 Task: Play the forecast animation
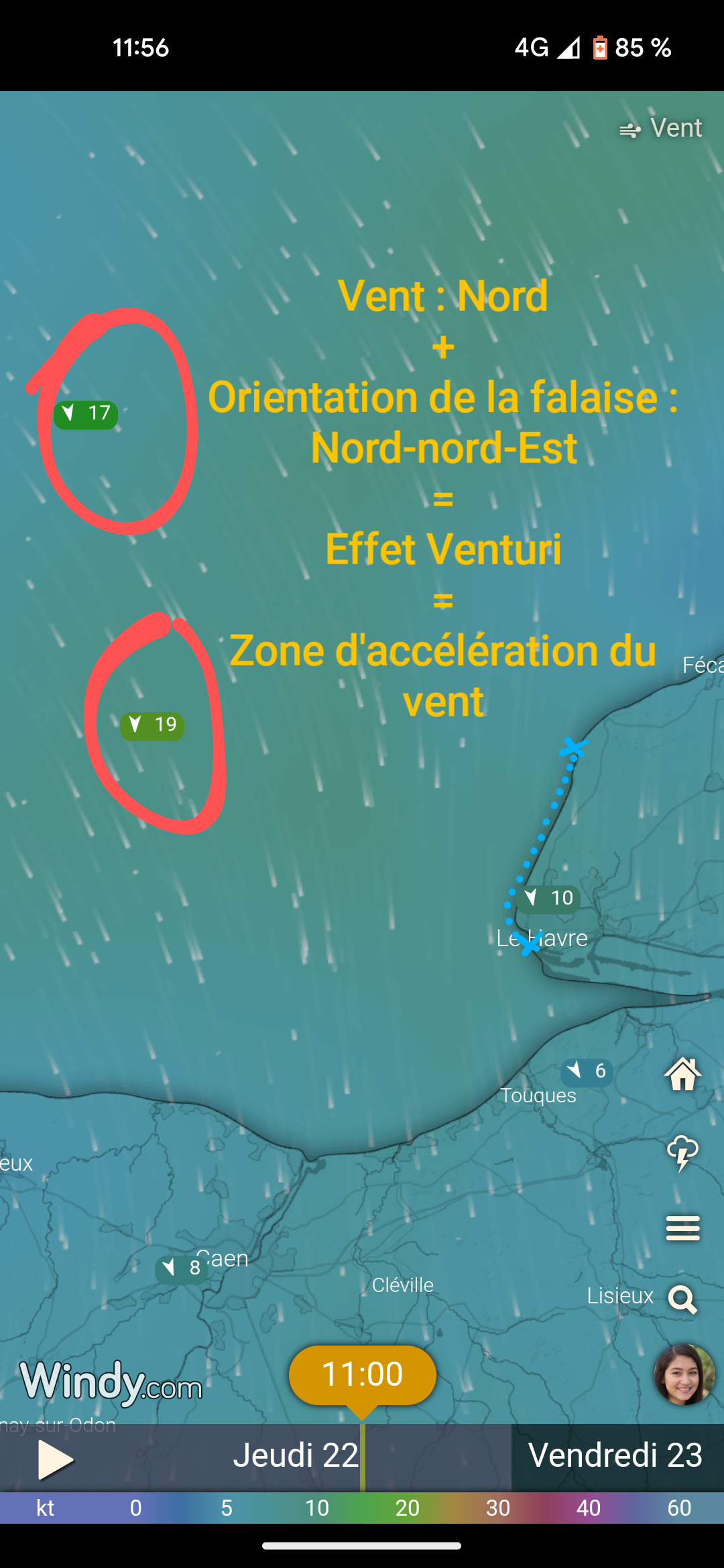pos(55,1459)
